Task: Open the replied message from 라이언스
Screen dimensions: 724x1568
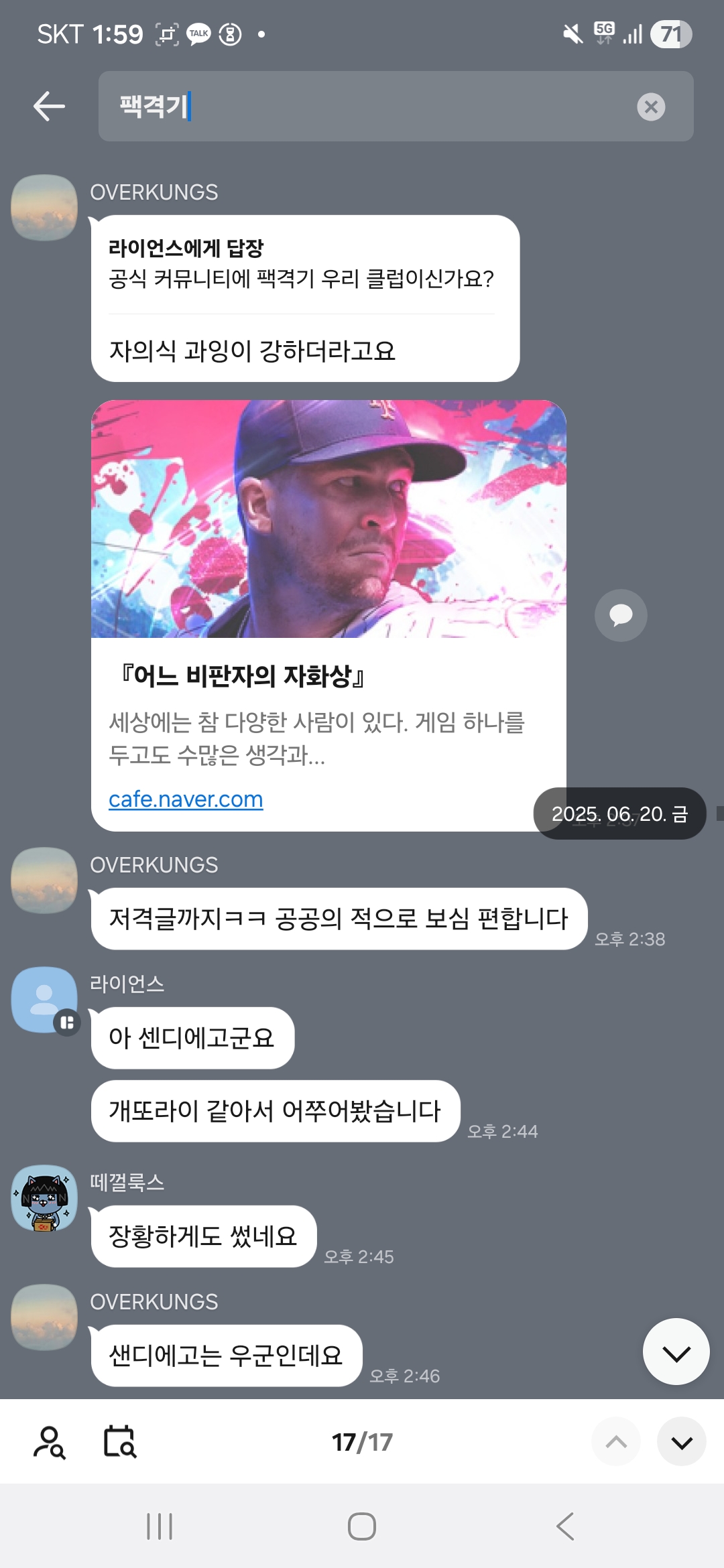Action: tap(302, 264)
